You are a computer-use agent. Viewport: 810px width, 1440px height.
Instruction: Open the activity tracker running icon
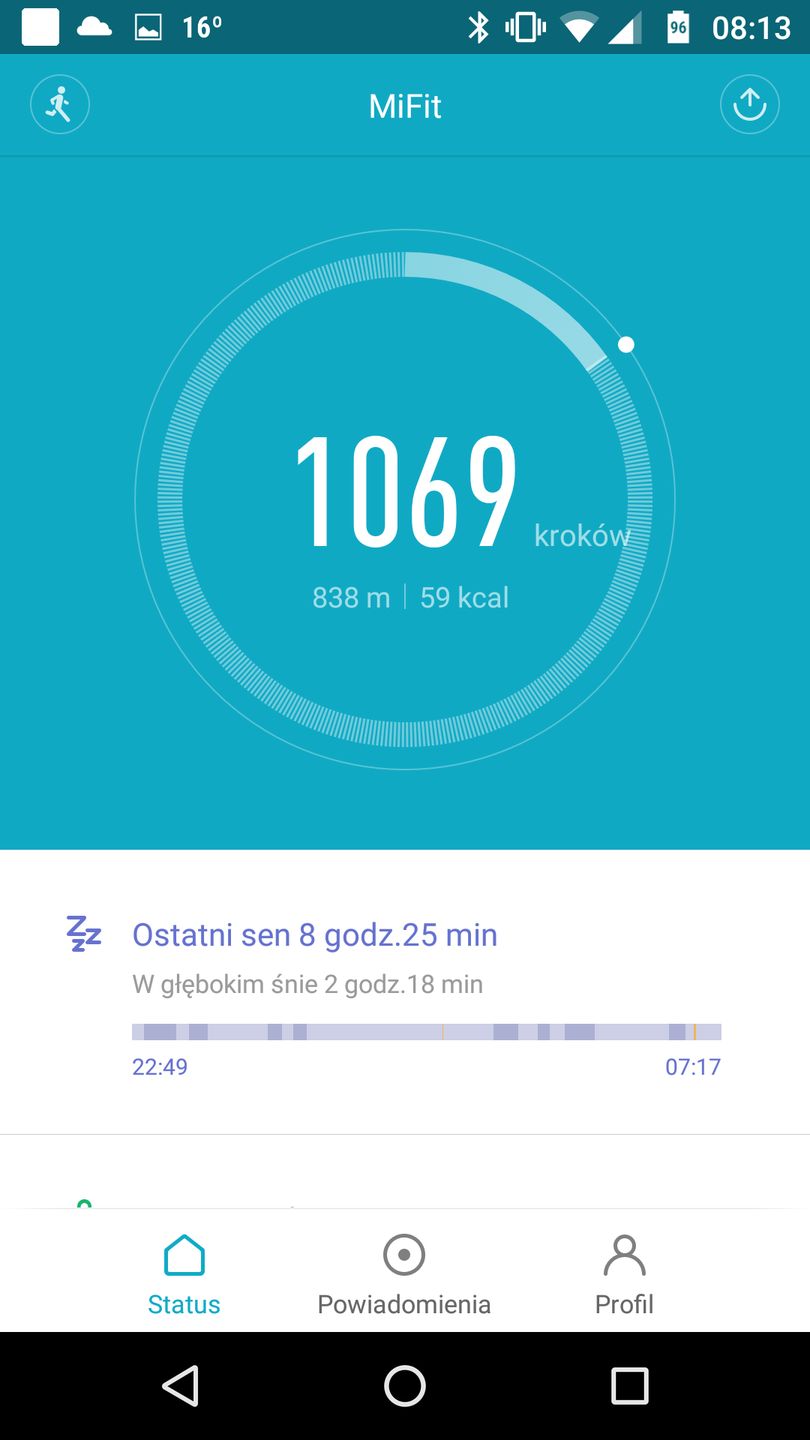(x=59, y=103)
